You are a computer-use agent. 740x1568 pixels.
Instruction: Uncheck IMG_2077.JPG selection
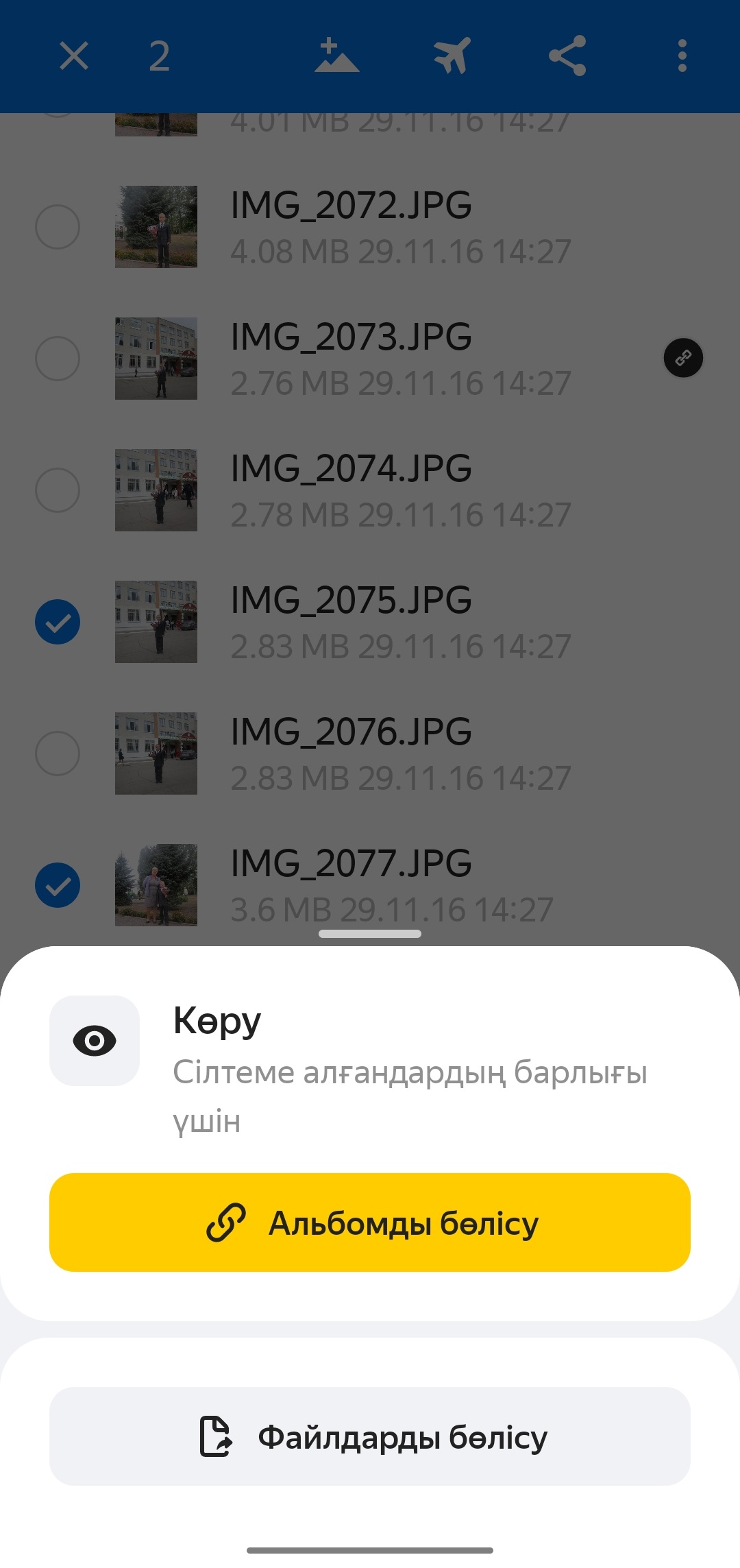pos(58,885)
